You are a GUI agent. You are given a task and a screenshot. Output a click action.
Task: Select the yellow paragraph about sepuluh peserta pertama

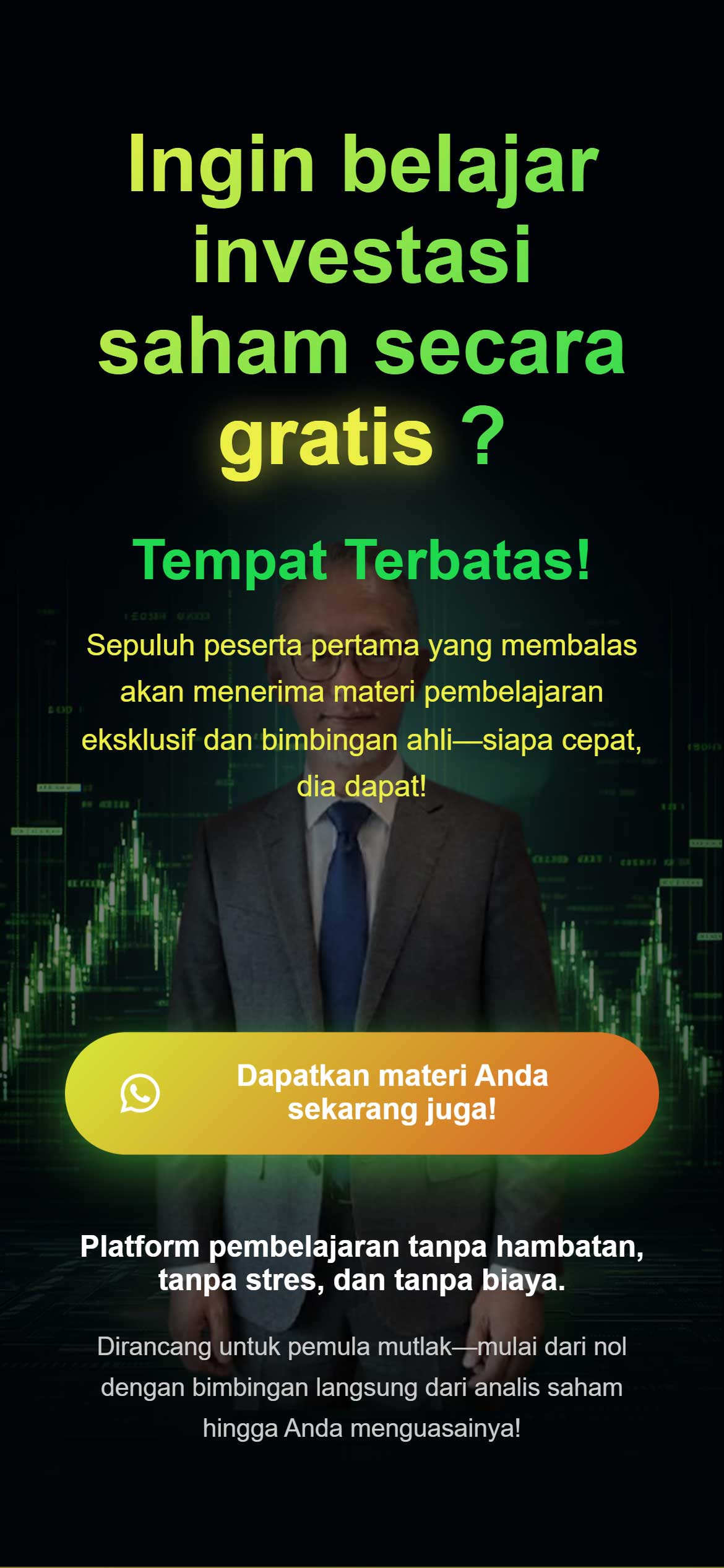362,718
